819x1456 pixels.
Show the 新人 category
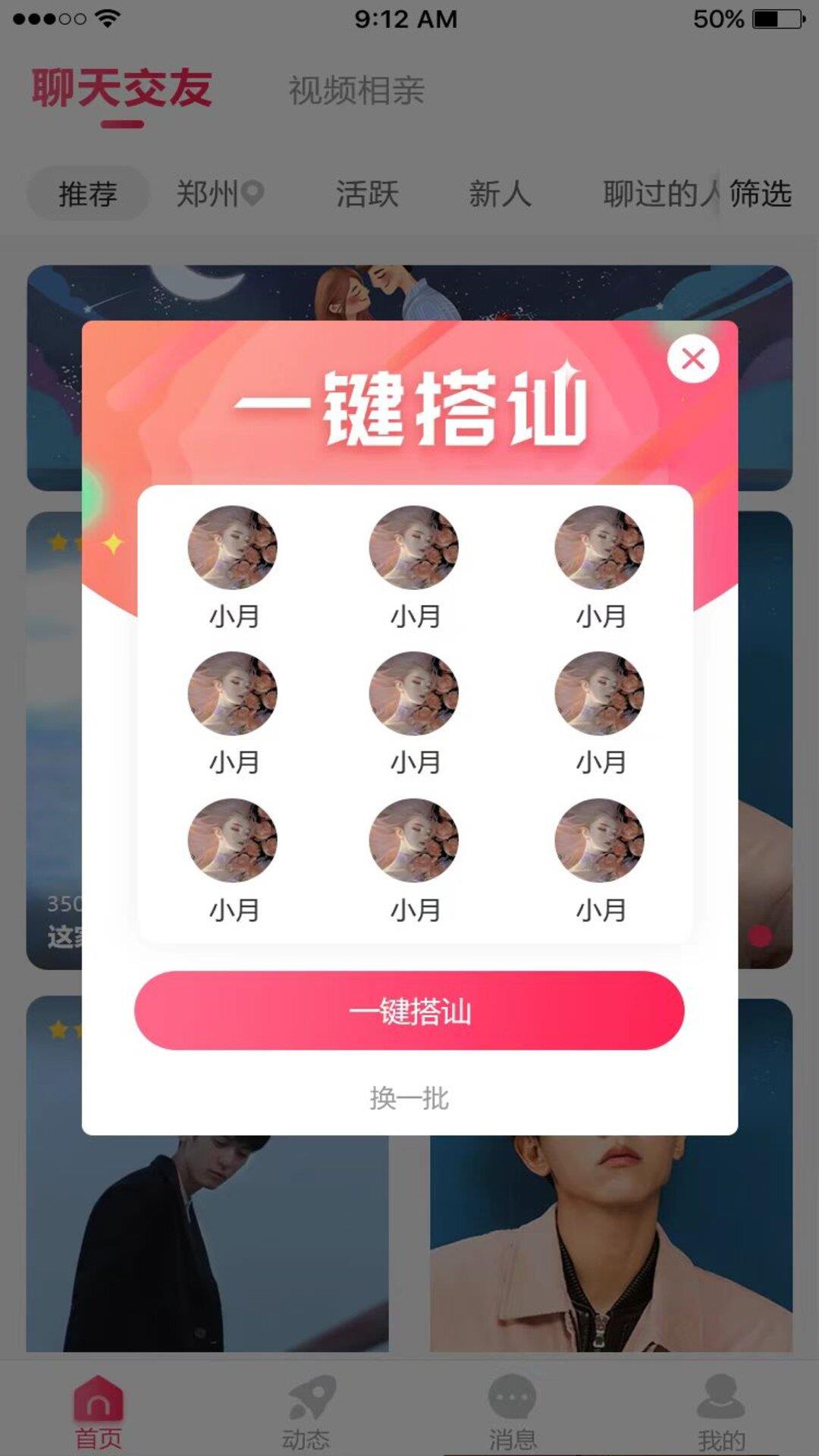[500, 194]
